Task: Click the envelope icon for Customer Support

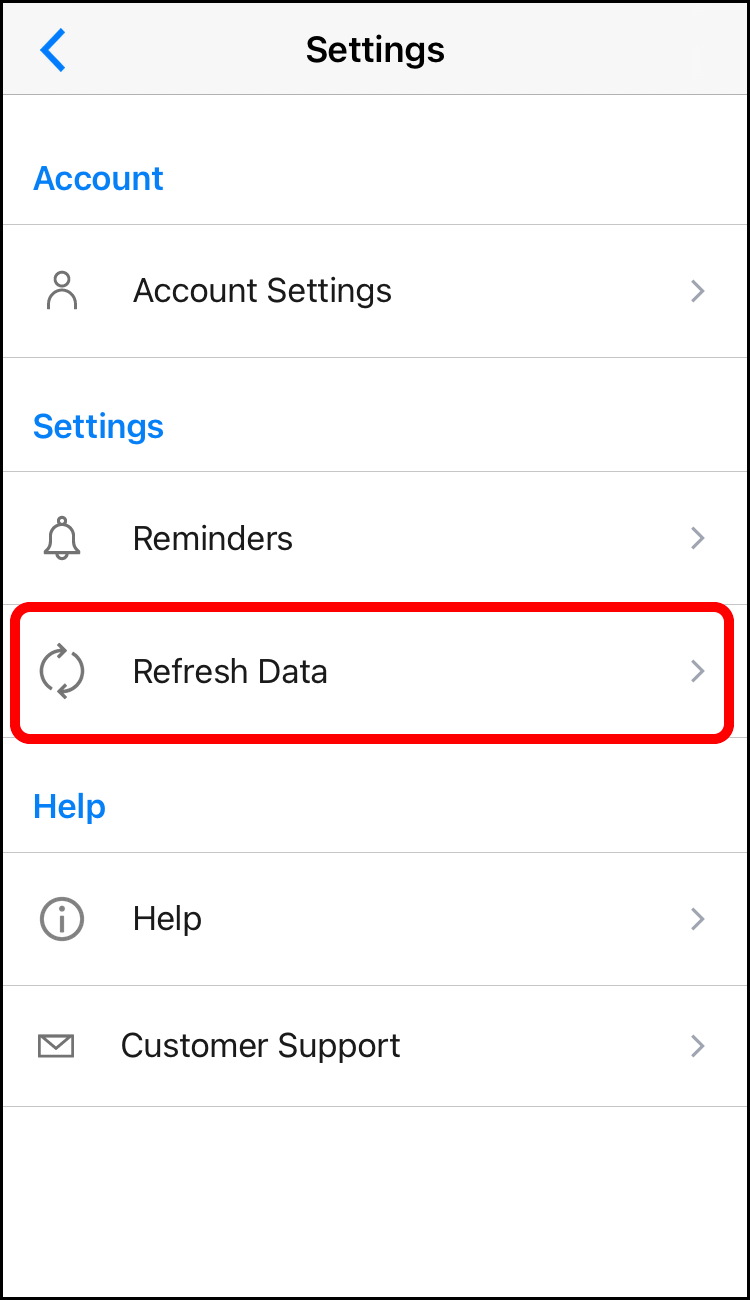Action: point(55,1046)
